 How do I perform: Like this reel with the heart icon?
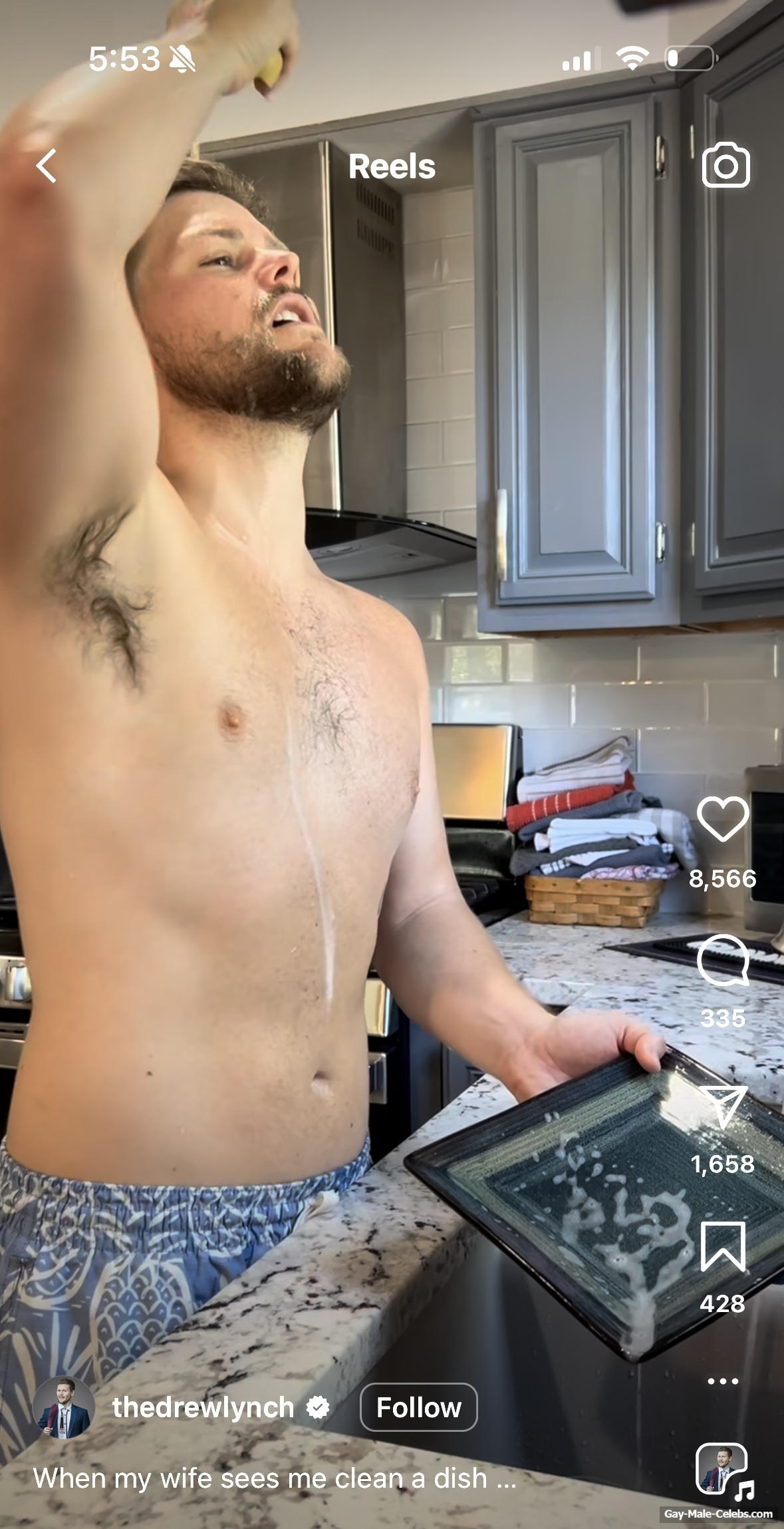click(x=722, y=818)
